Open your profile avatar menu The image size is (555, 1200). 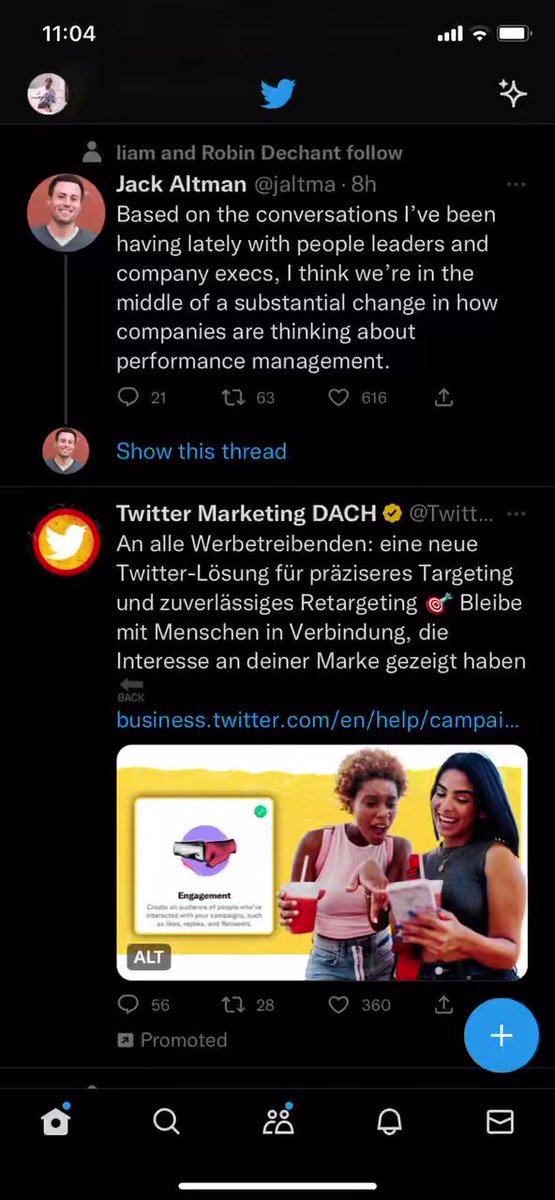click(47, 94)
